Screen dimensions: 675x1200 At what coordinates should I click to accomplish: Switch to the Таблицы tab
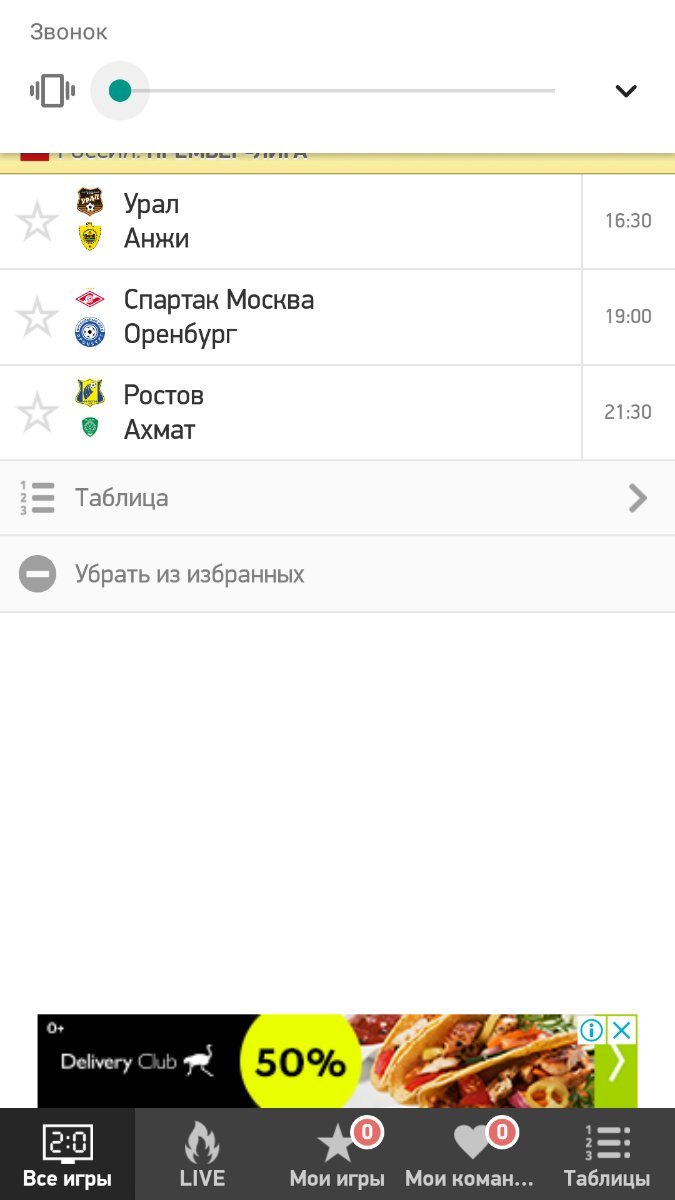click(x=607, y=1155)
